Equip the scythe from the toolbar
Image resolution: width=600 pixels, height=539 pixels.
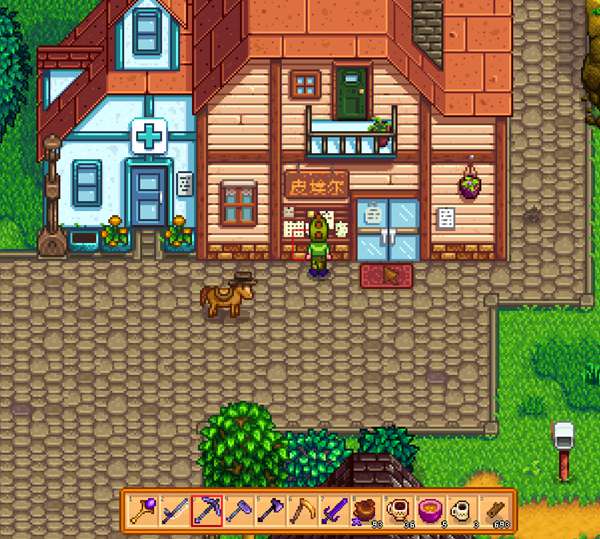click(x=302, y=510)
